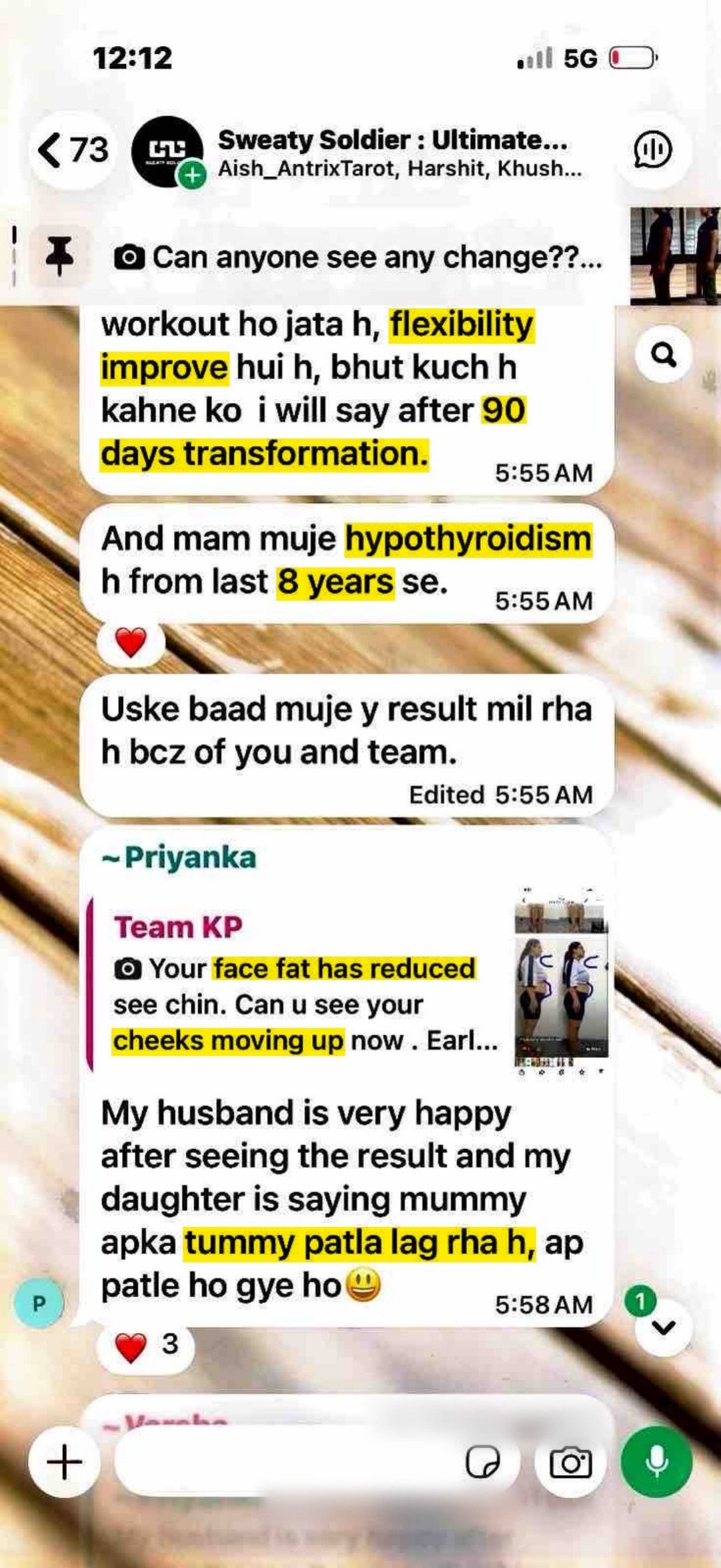Screen dimensions: 721x1568
Task: Open Priyanka's profile avatar
Action: [39, 1302]
